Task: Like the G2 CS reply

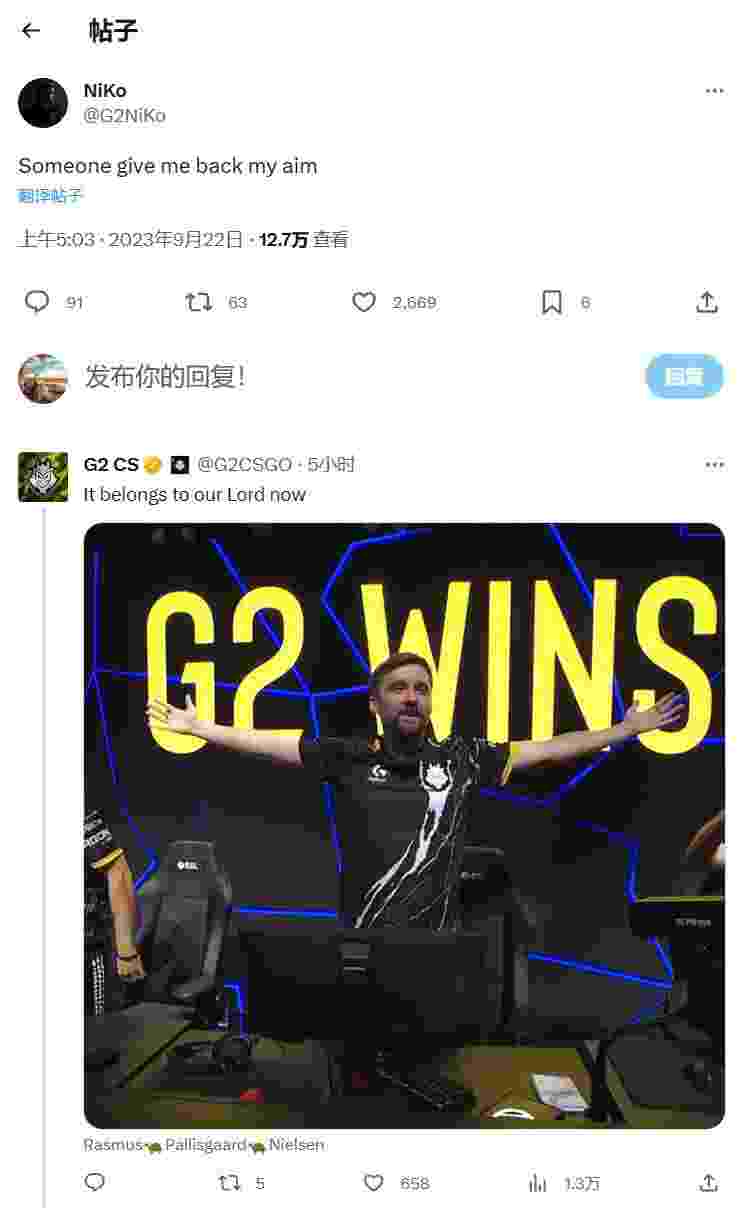Action: pos(373,1183)
